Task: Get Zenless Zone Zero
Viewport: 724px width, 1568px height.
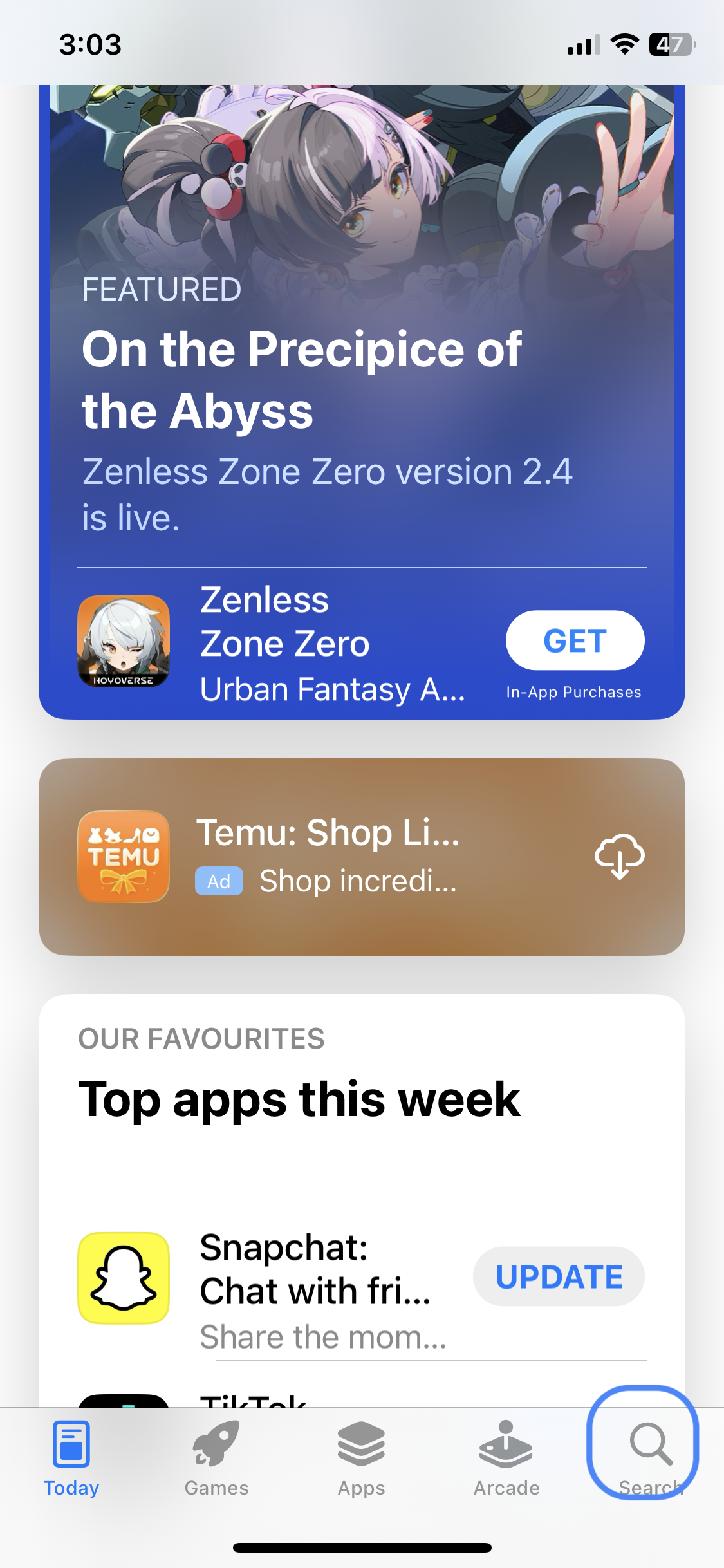Action: (x=575, y=640)
